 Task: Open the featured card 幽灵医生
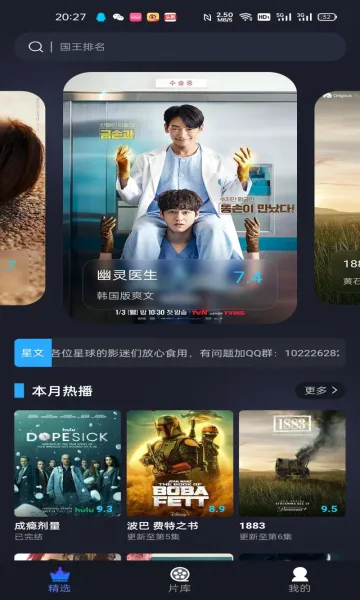pos(180,198)
